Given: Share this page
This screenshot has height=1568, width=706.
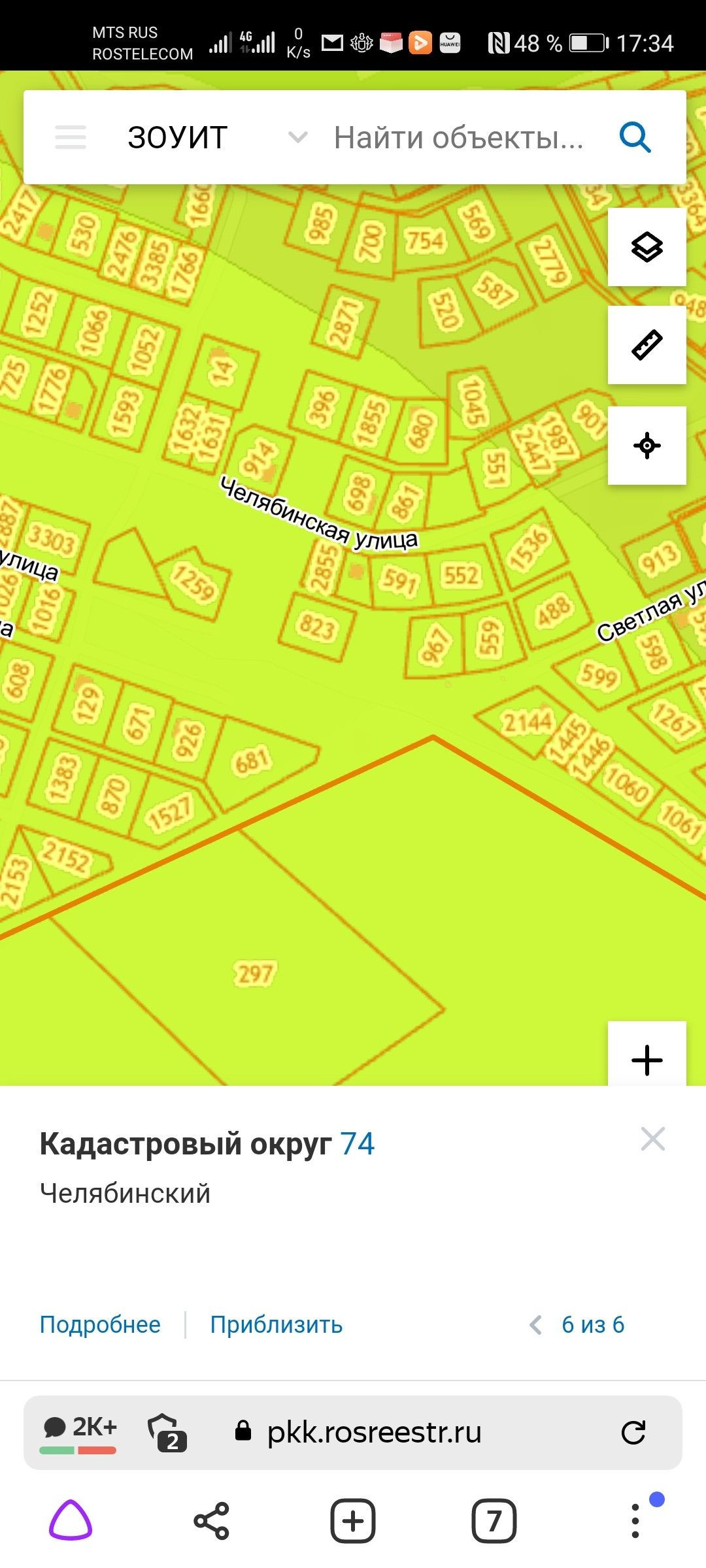Looking at the screenshot, I should point(212,1520).
